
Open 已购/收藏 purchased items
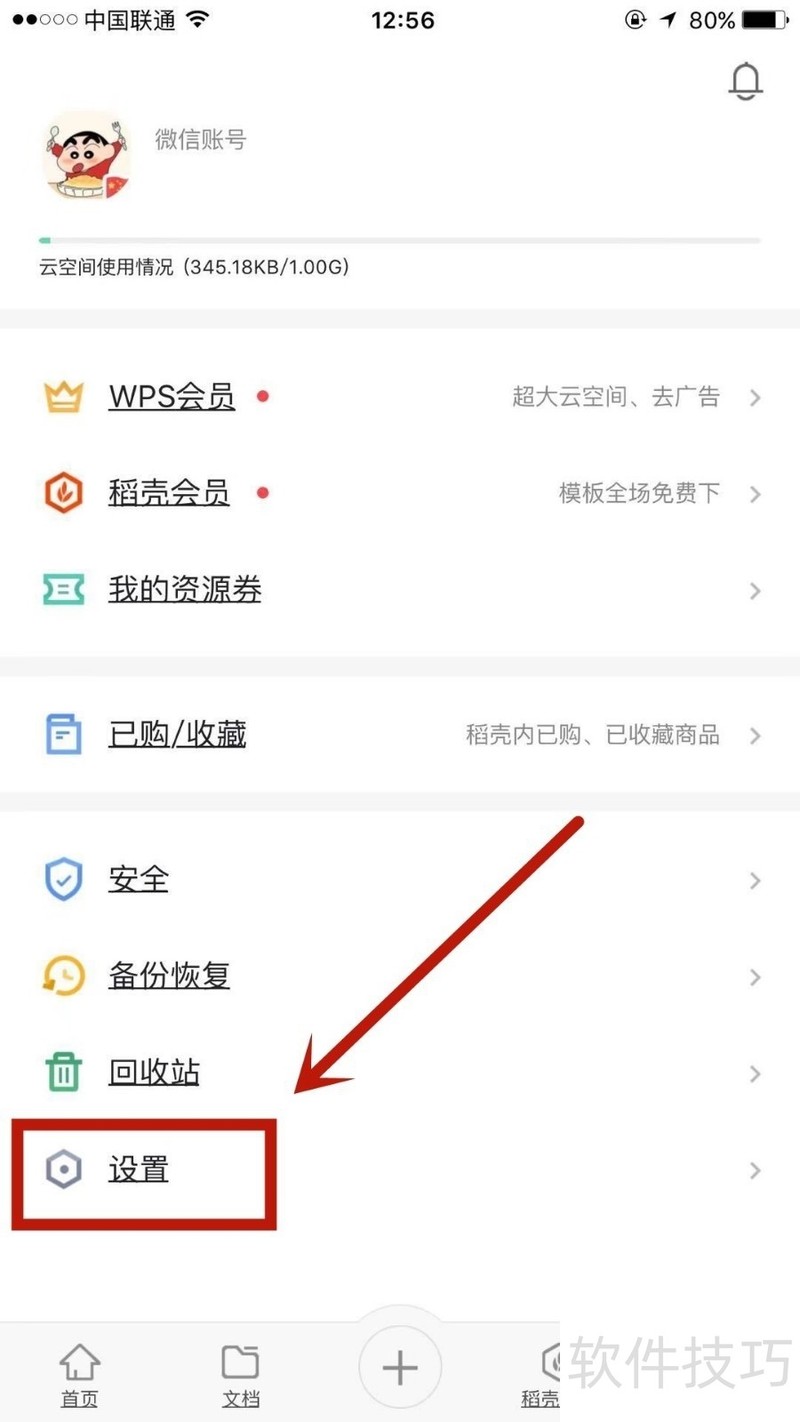[x=400, y=735]
